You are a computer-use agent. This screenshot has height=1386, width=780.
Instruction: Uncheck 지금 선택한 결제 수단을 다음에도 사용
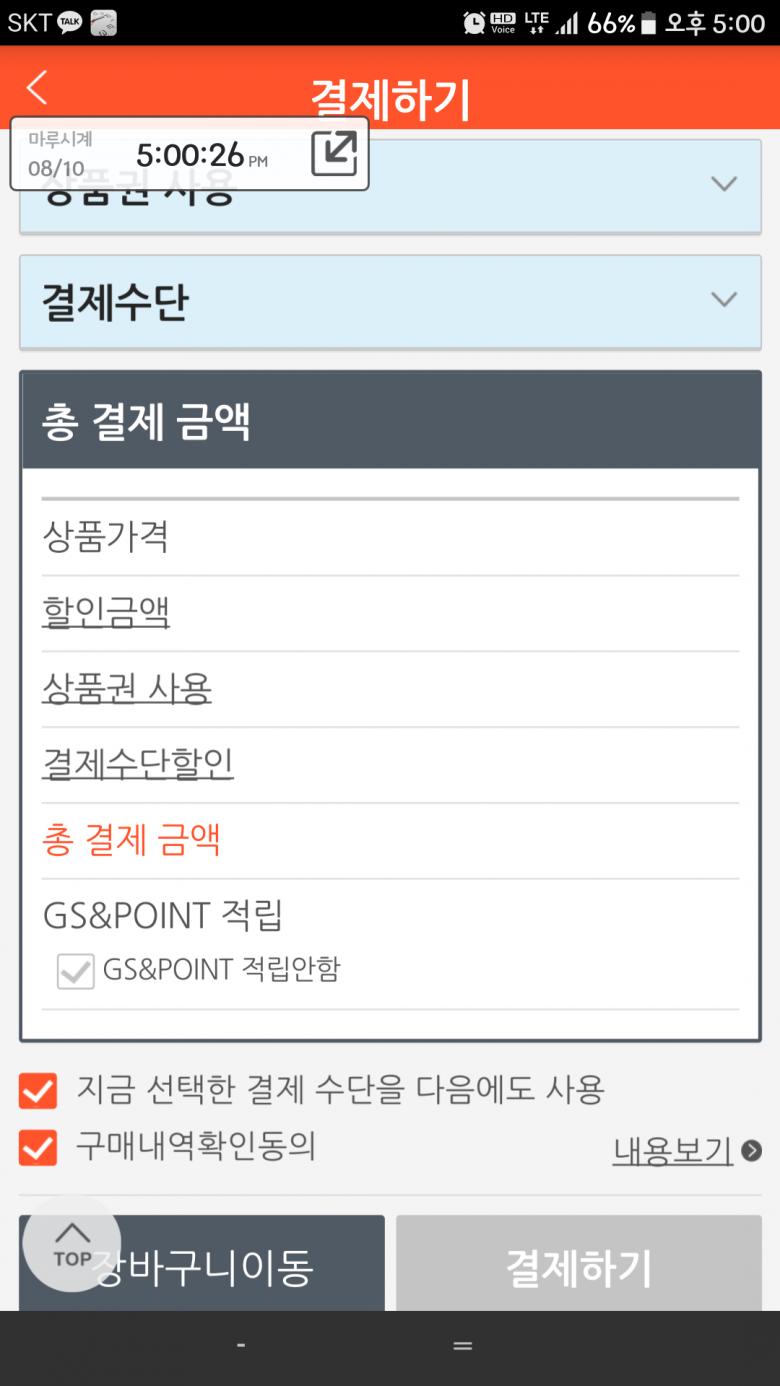tap(38, 1091)
